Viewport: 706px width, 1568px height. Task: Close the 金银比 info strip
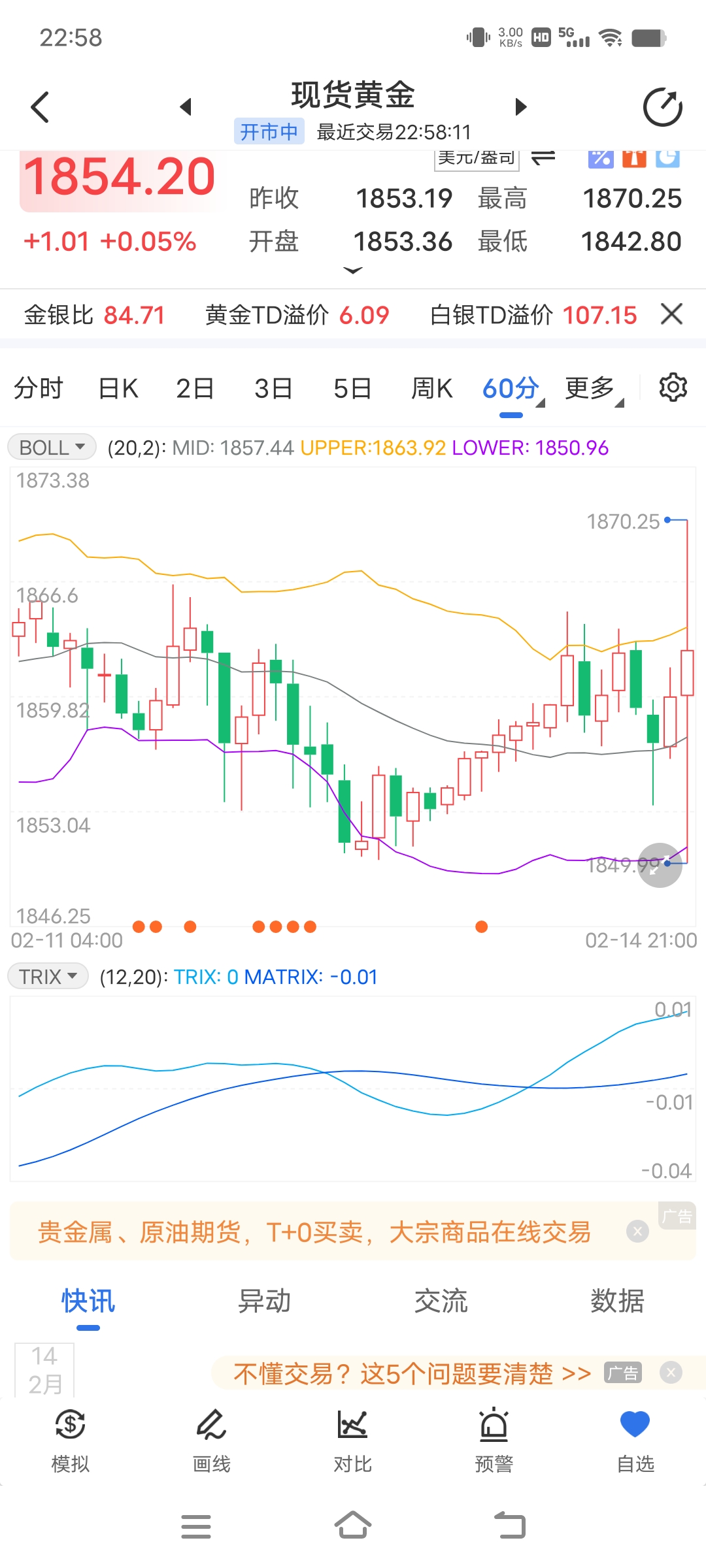tap(671, 314)
